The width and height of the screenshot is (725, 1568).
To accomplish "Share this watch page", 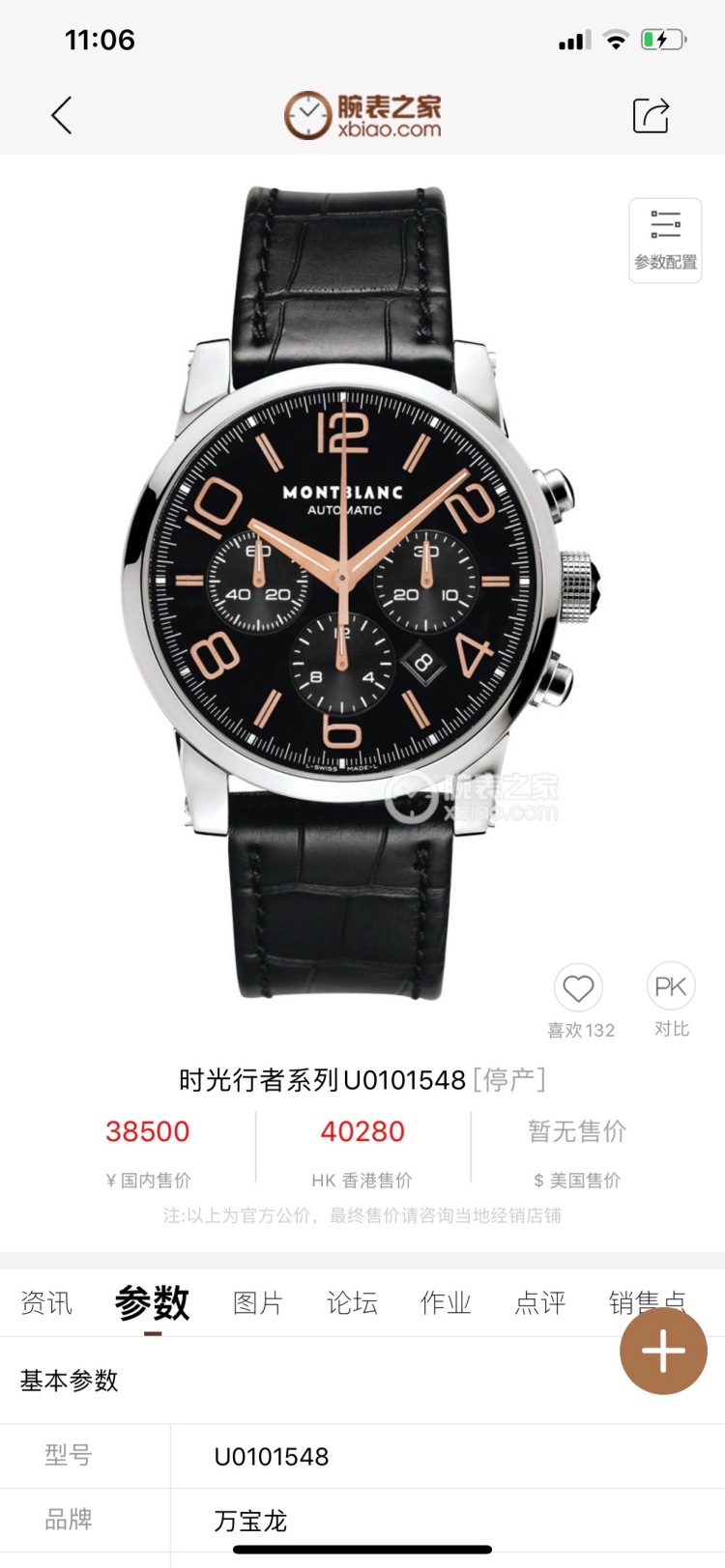I will click(x=651, y=115).
